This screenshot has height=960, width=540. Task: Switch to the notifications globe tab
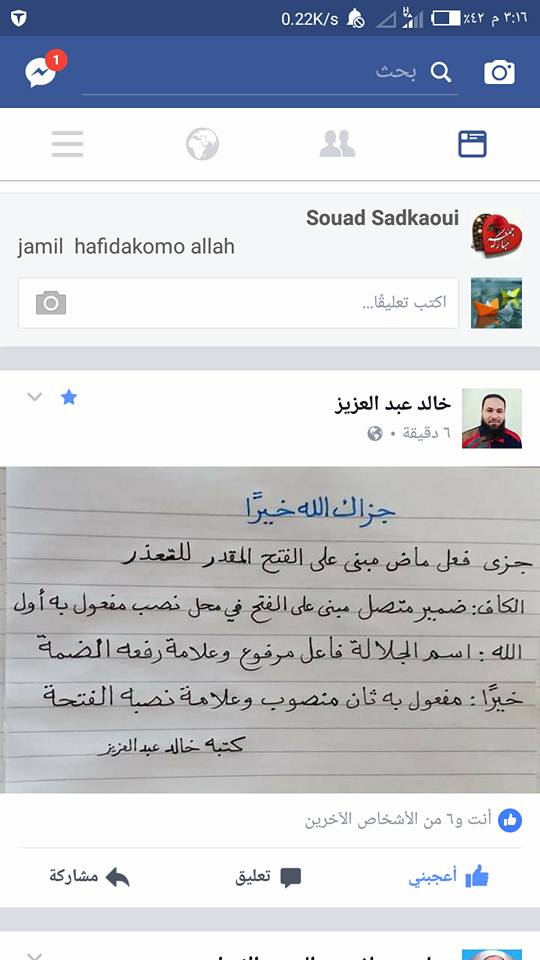coord(203,144)
